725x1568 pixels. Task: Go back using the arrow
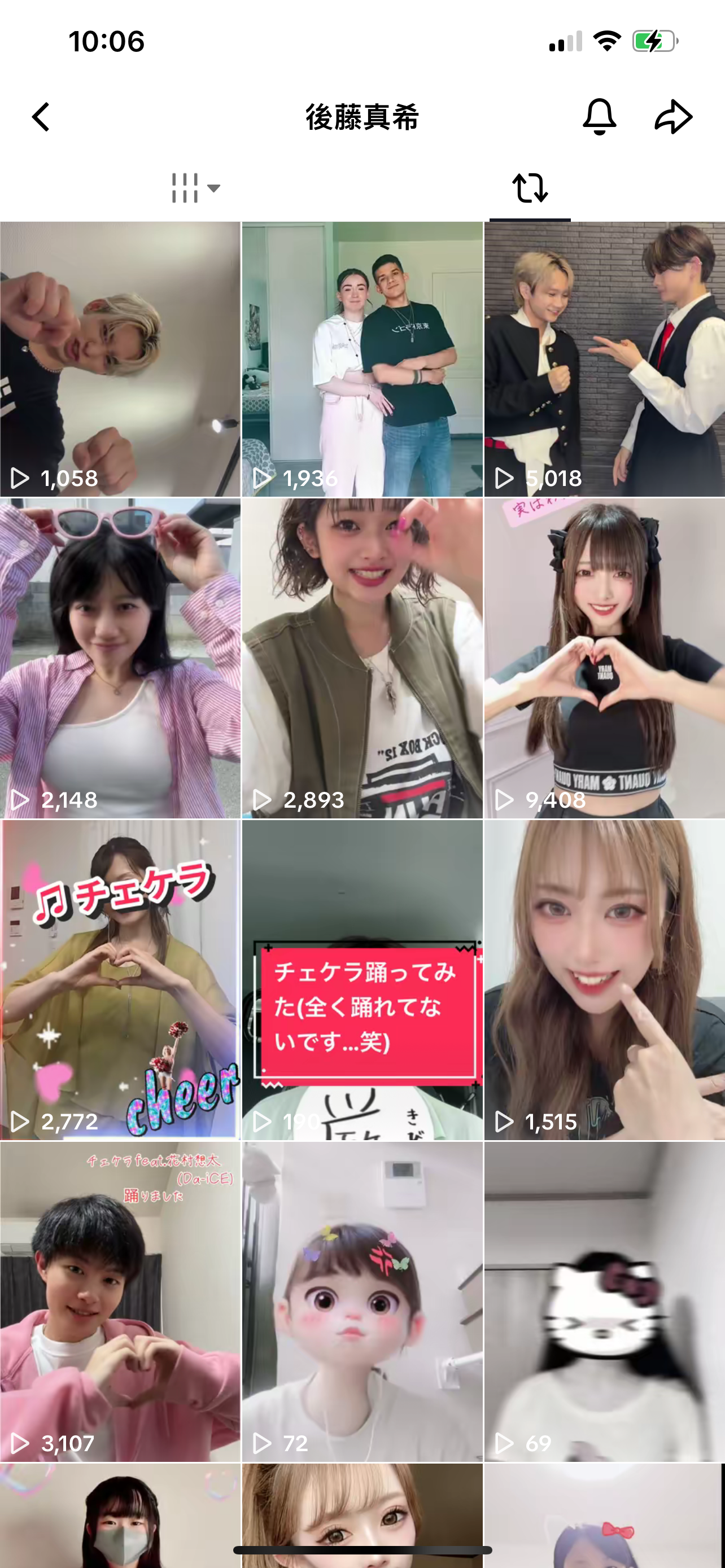pyautogui.click(x=41, y=117)
